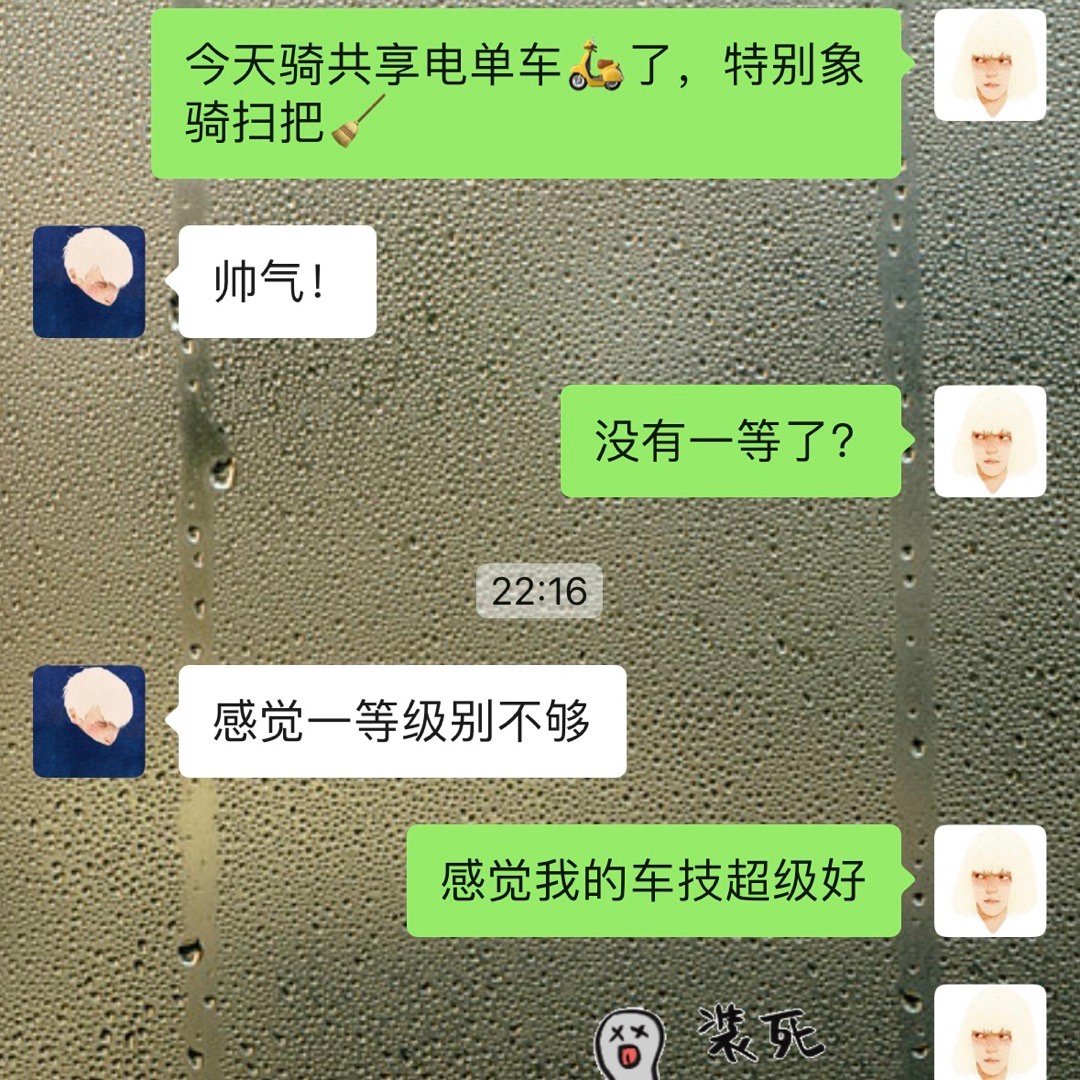Open profile avatar beside "没有一等了？" message
The height and width of the screenshot is (1080, 1080).
[x=990, y=441]
